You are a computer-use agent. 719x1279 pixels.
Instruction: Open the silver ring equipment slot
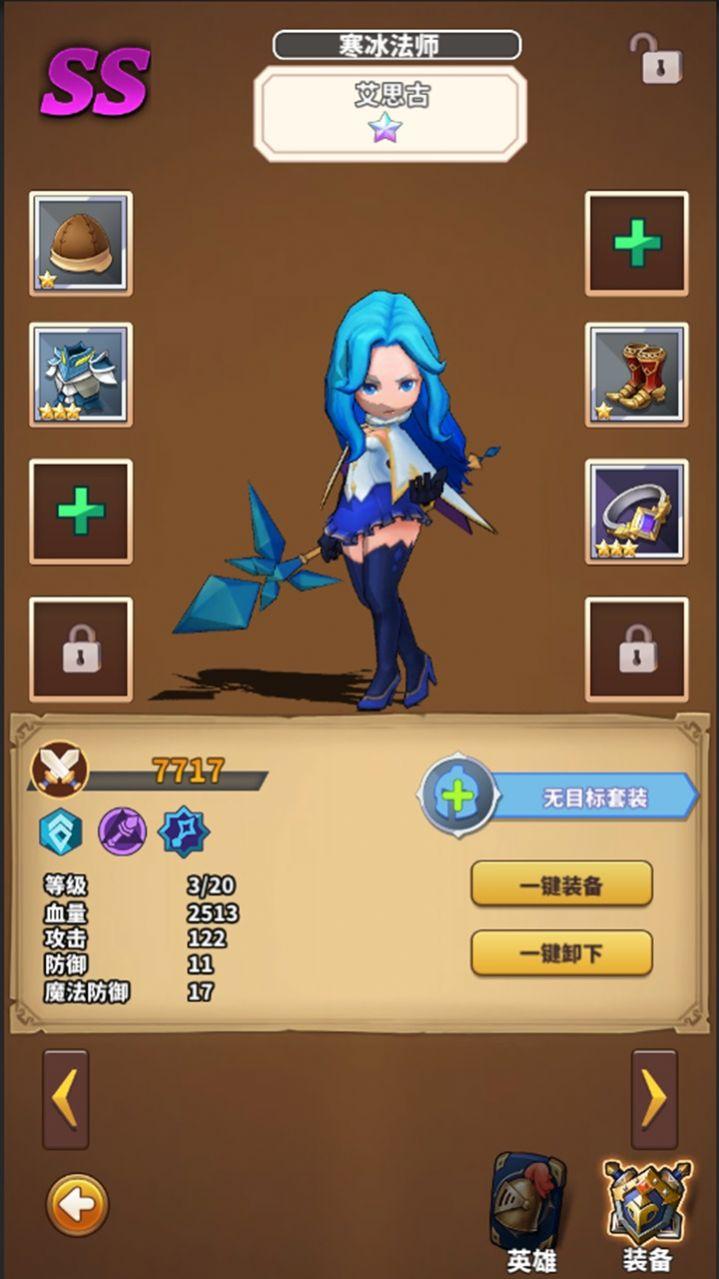click(637, 512)
